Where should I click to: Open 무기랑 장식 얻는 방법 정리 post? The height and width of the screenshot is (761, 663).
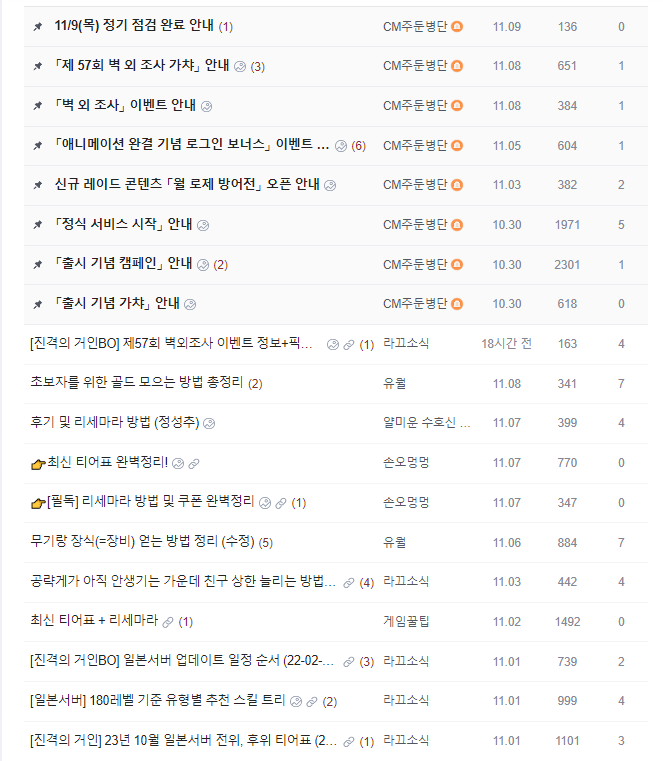(x=142, y=542)
